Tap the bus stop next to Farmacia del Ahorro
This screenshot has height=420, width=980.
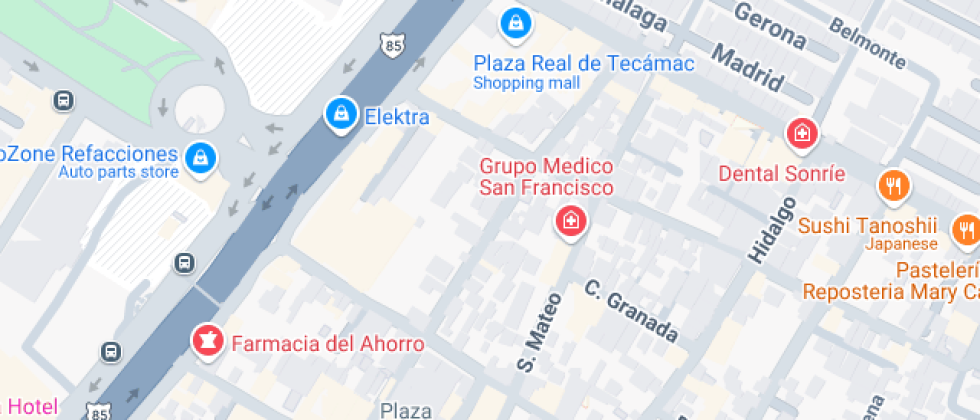tap(111, 351)
